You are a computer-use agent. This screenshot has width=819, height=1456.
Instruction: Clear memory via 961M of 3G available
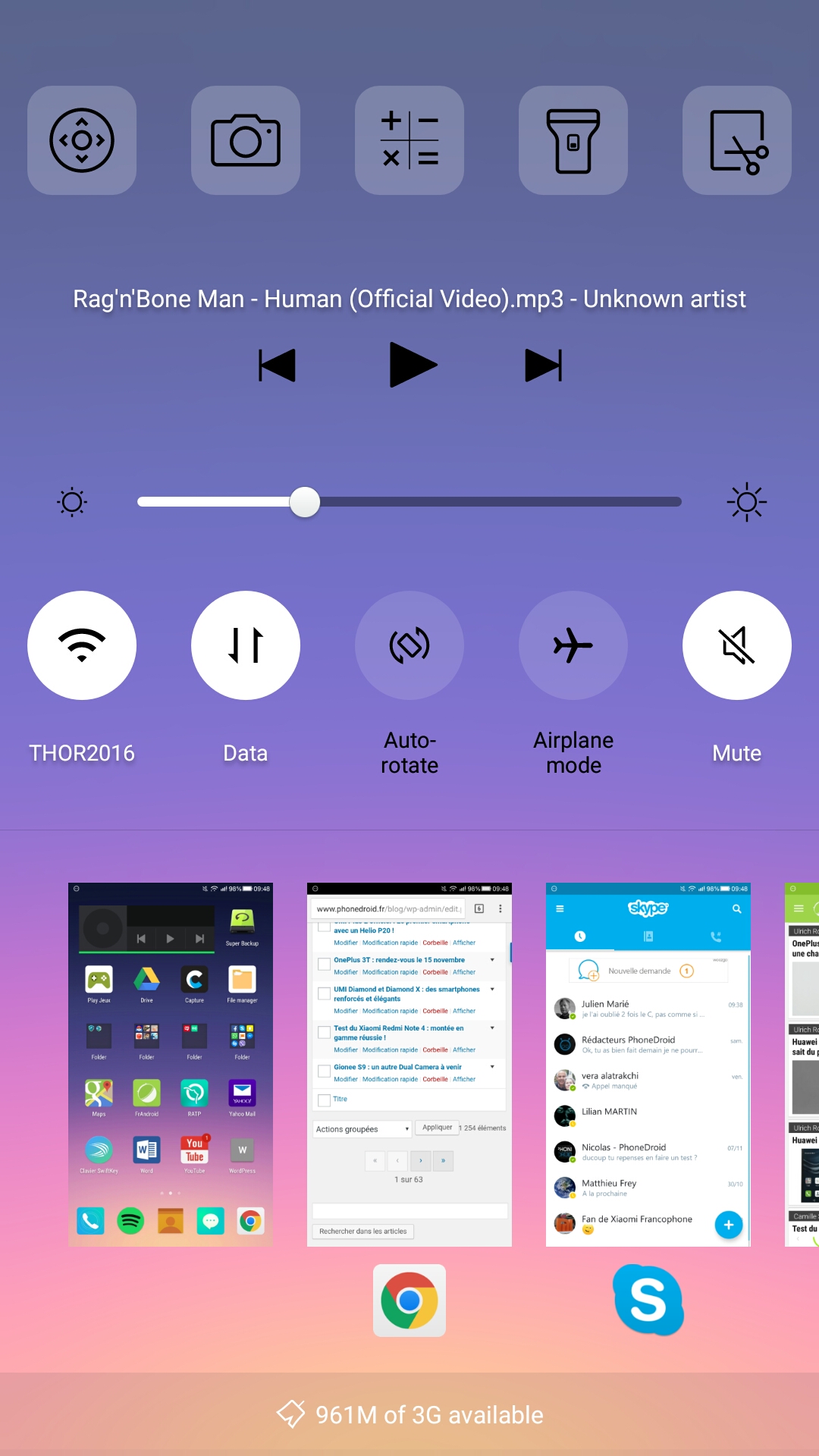click(x=409, y=1414)
